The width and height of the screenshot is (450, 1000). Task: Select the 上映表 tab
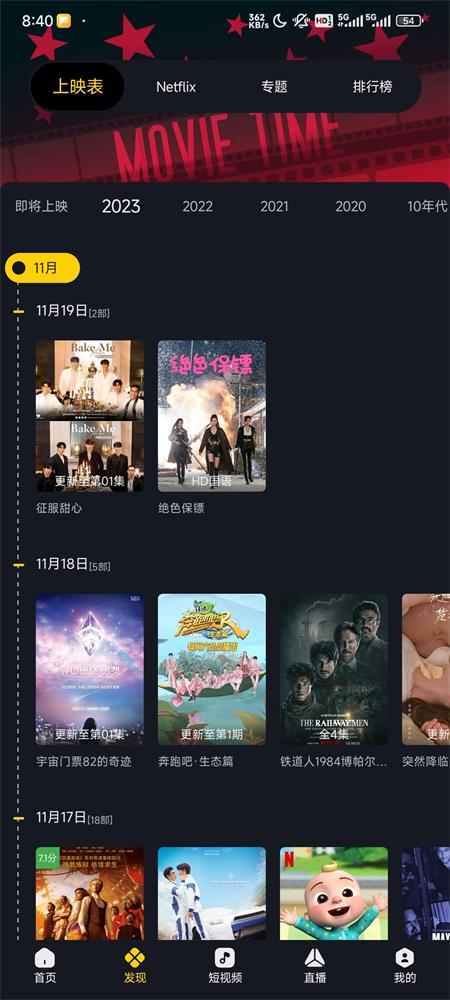tap(78, 87)
